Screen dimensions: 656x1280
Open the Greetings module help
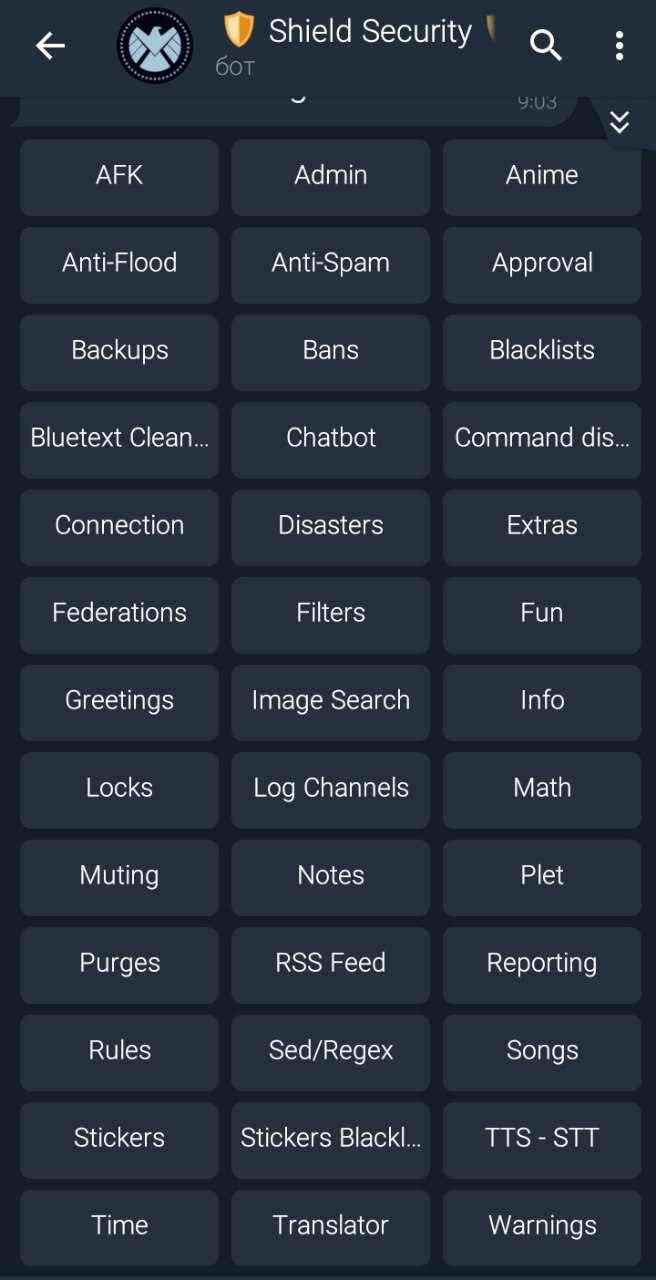(x=119, y=701)
